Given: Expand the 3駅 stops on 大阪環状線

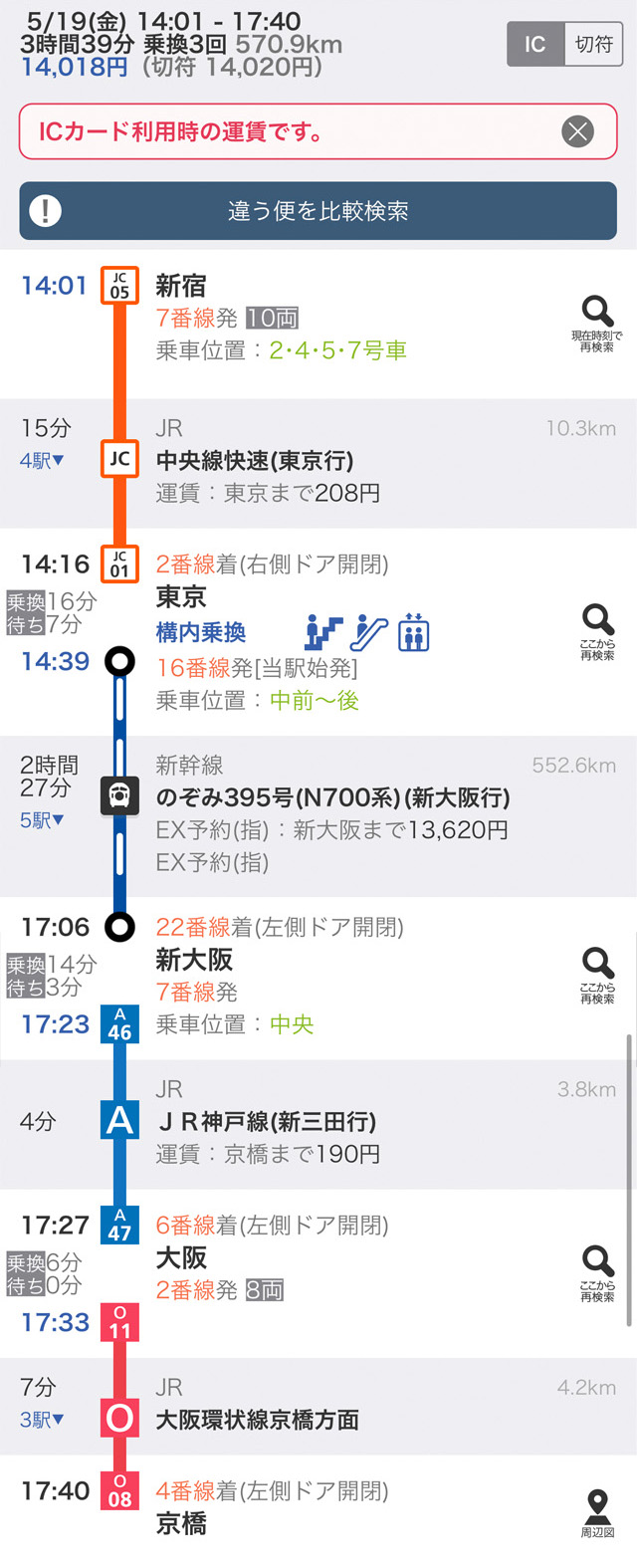Looking at the screenshot, I should click(43, 1420).
